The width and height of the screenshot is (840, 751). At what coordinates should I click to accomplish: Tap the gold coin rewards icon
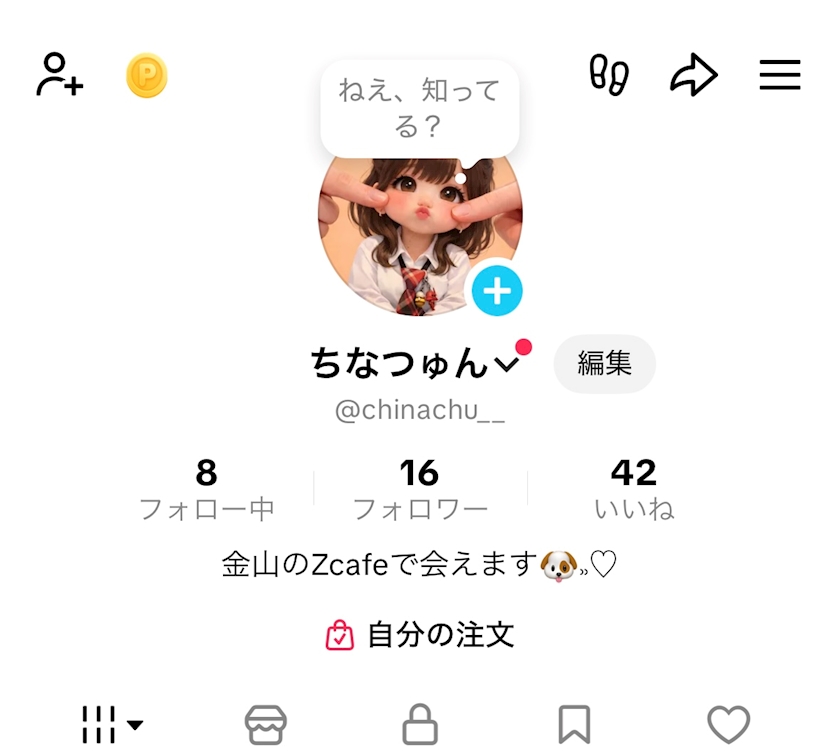point(147,75)
